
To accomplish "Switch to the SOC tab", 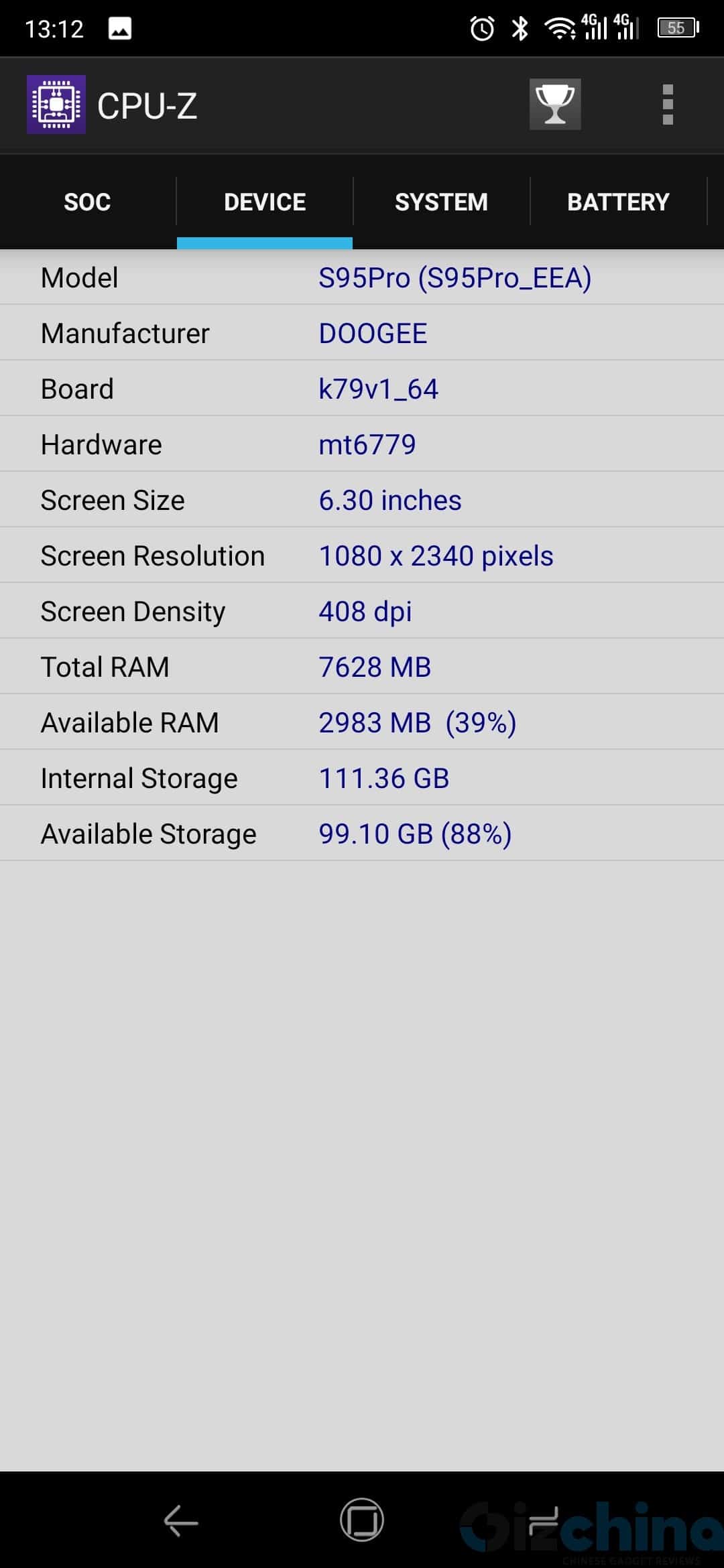I will click(x=88, y=202).
